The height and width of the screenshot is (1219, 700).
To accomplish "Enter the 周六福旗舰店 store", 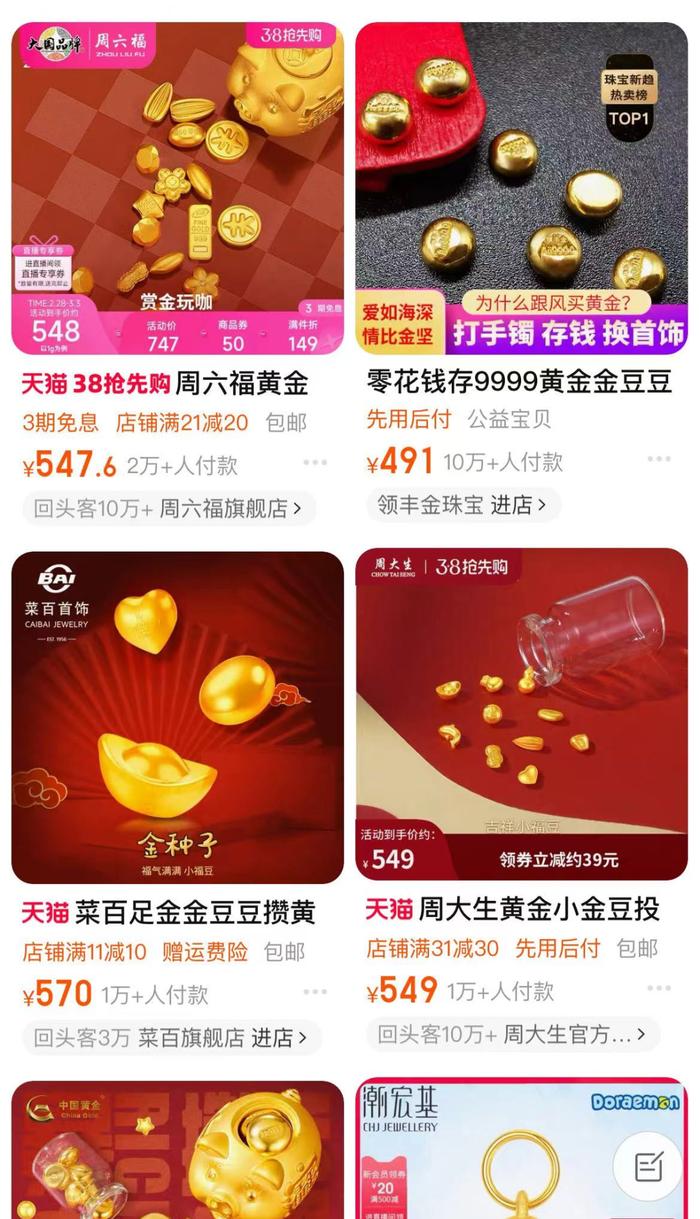I will click(x=169, y=508).
